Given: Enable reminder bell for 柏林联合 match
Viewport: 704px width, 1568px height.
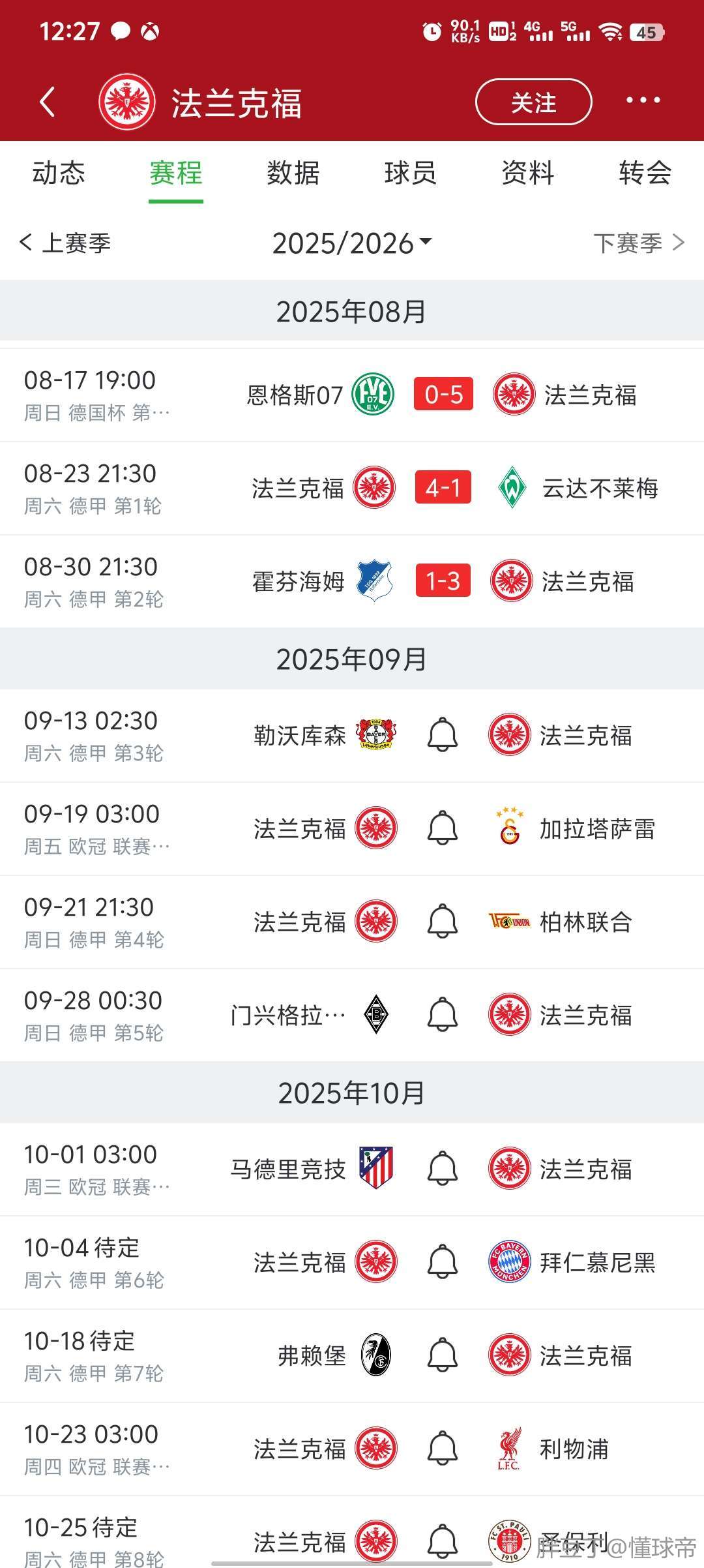Looking at the screenshot, I should (x=443, y=922).
